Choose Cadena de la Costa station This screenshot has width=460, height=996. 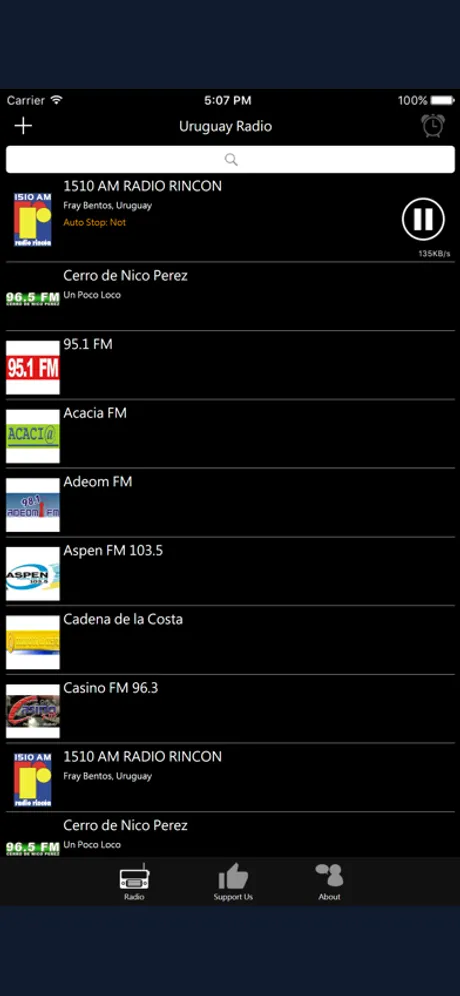click(x=230, y=640)
